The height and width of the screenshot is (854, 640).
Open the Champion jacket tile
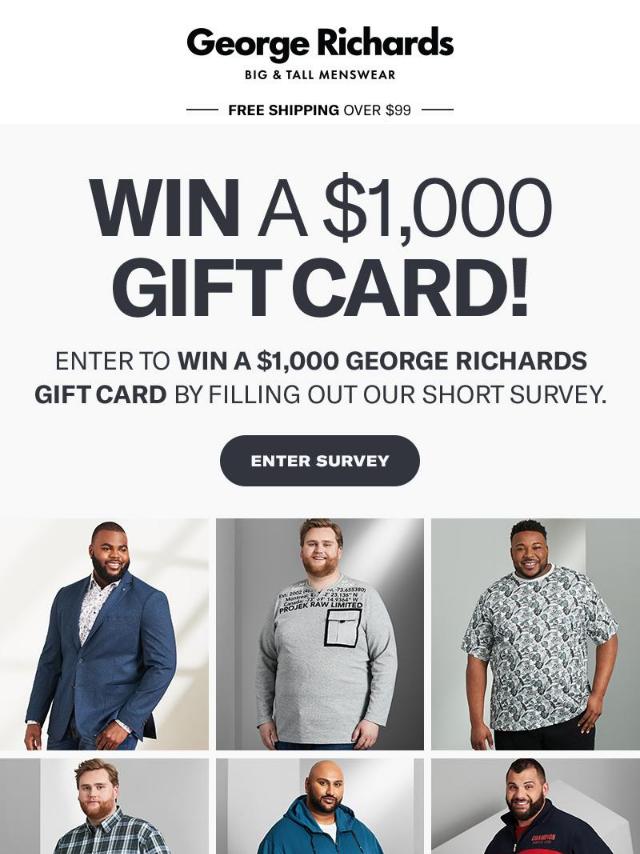(535, 808)
